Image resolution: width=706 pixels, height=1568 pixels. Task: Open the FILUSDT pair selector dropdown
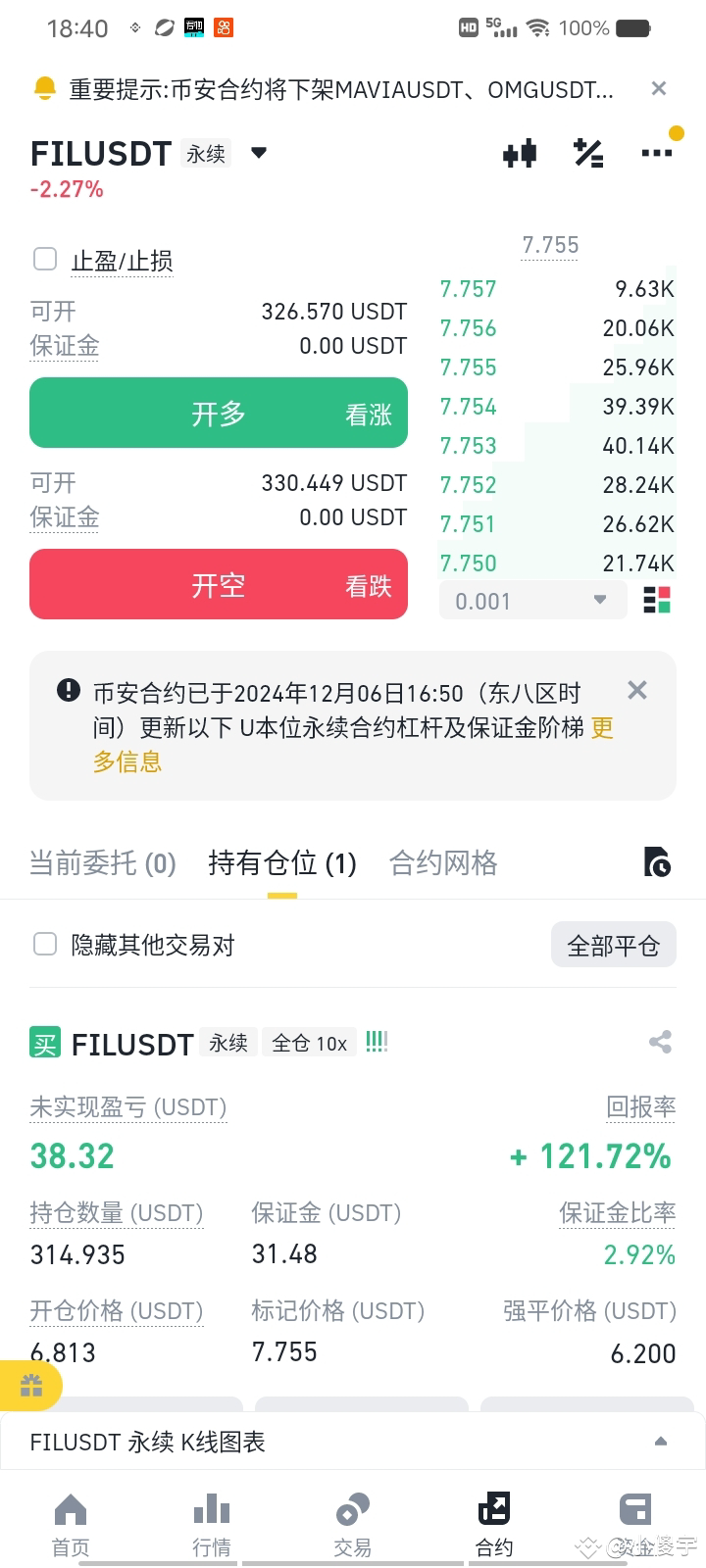point(258,153)
